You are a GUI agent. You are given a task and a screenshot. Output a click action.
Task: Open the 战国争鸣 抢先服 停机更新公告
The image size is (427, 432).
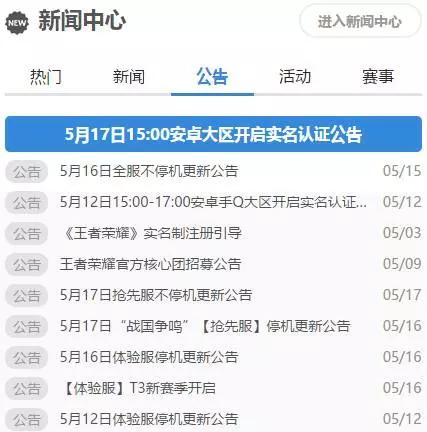pyautogui.click(x=213, y=326)
